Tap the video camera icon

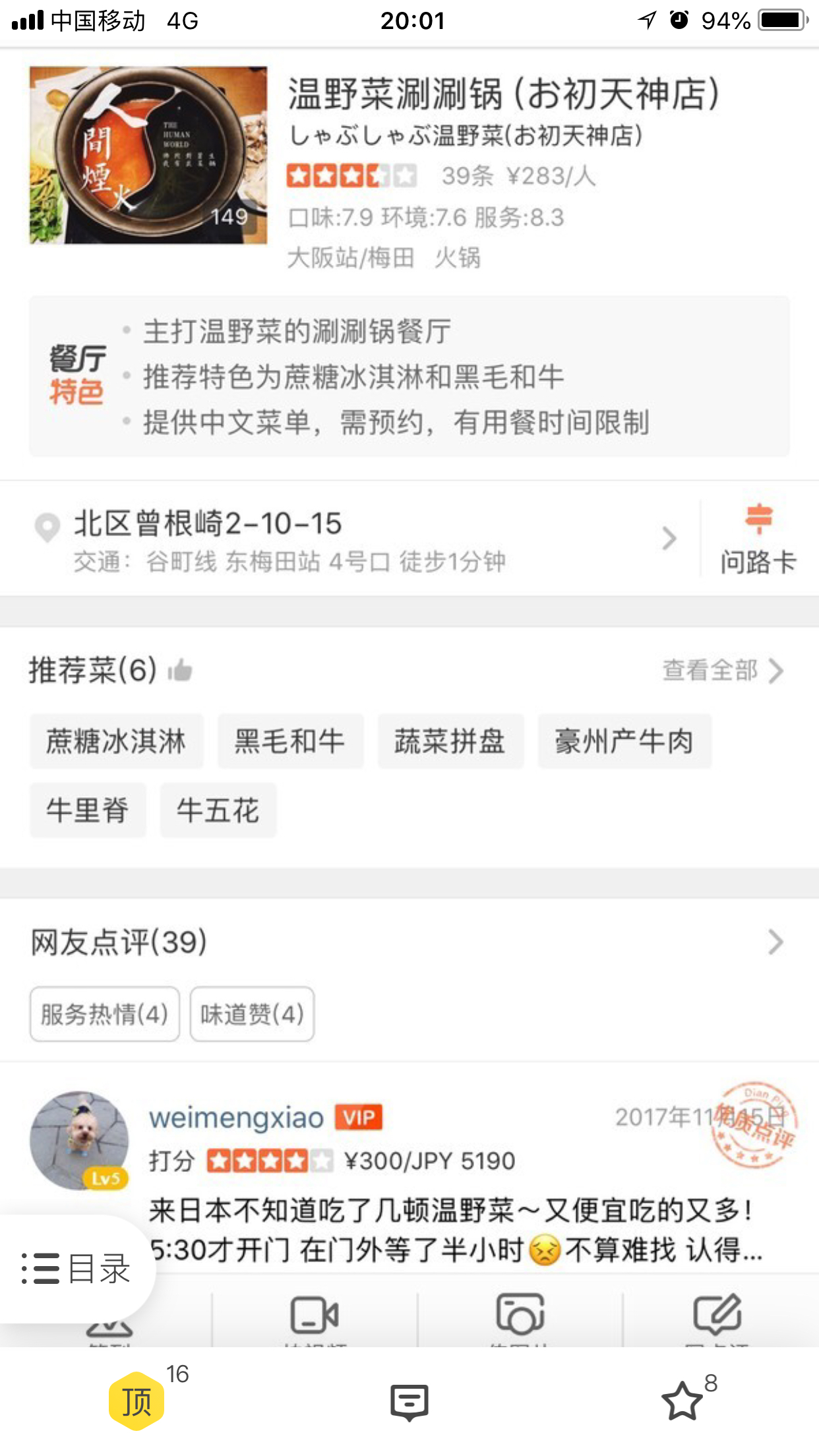315,1315
